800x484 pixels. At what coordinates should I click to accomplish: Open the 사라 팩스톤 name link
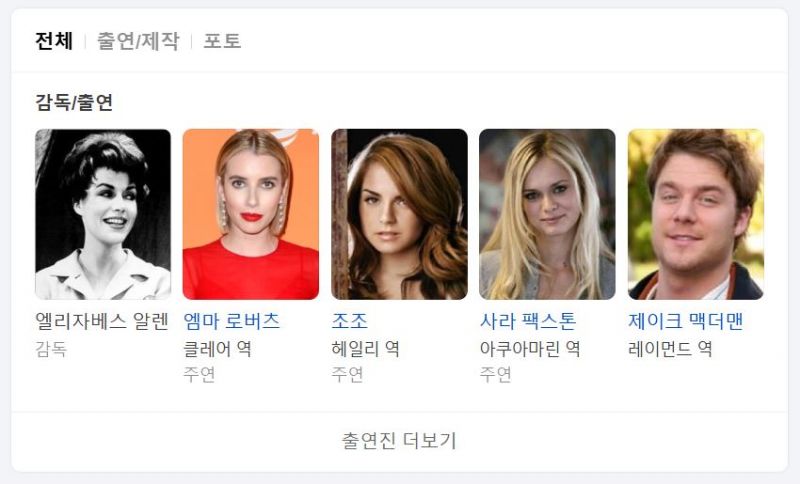528,322
